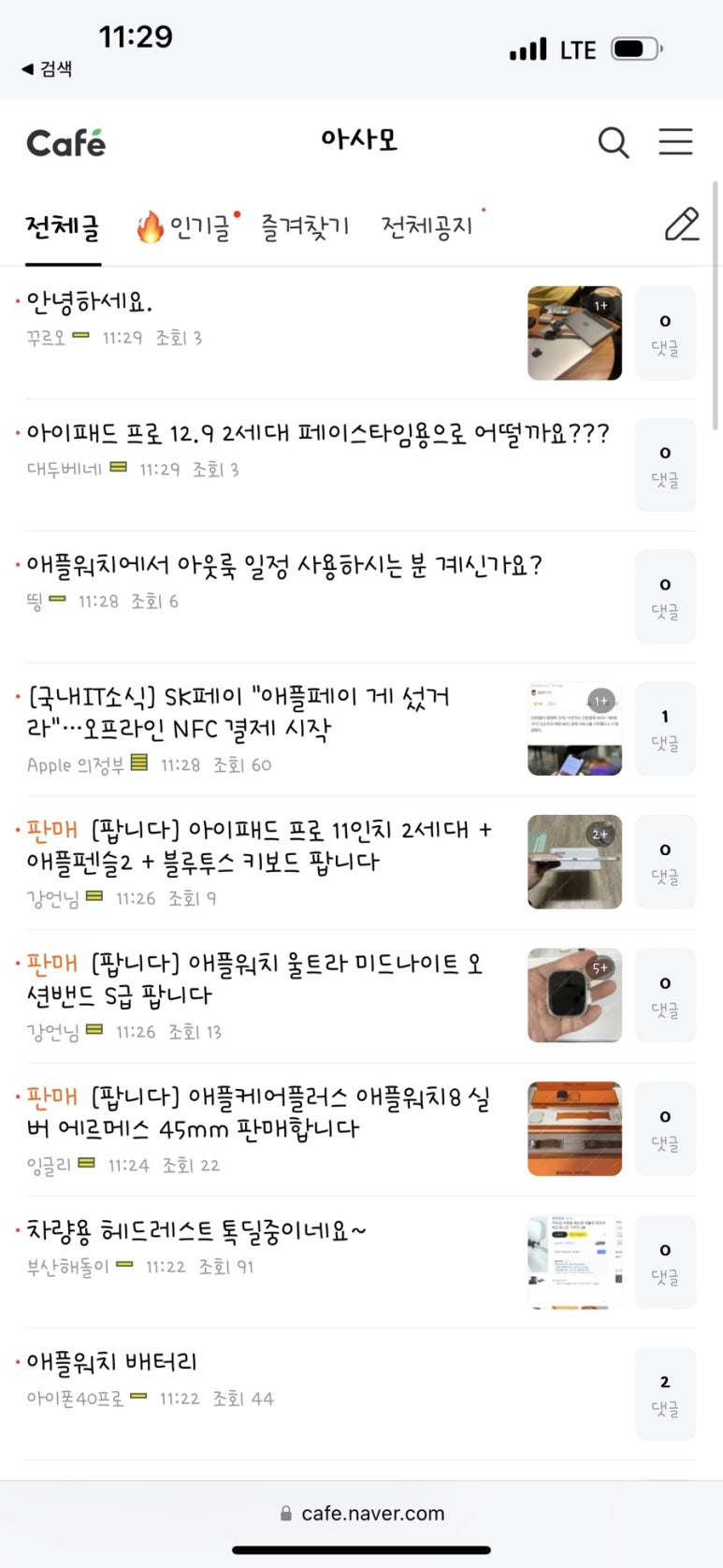Select the 전체글 tab

(x=62, y=226)
